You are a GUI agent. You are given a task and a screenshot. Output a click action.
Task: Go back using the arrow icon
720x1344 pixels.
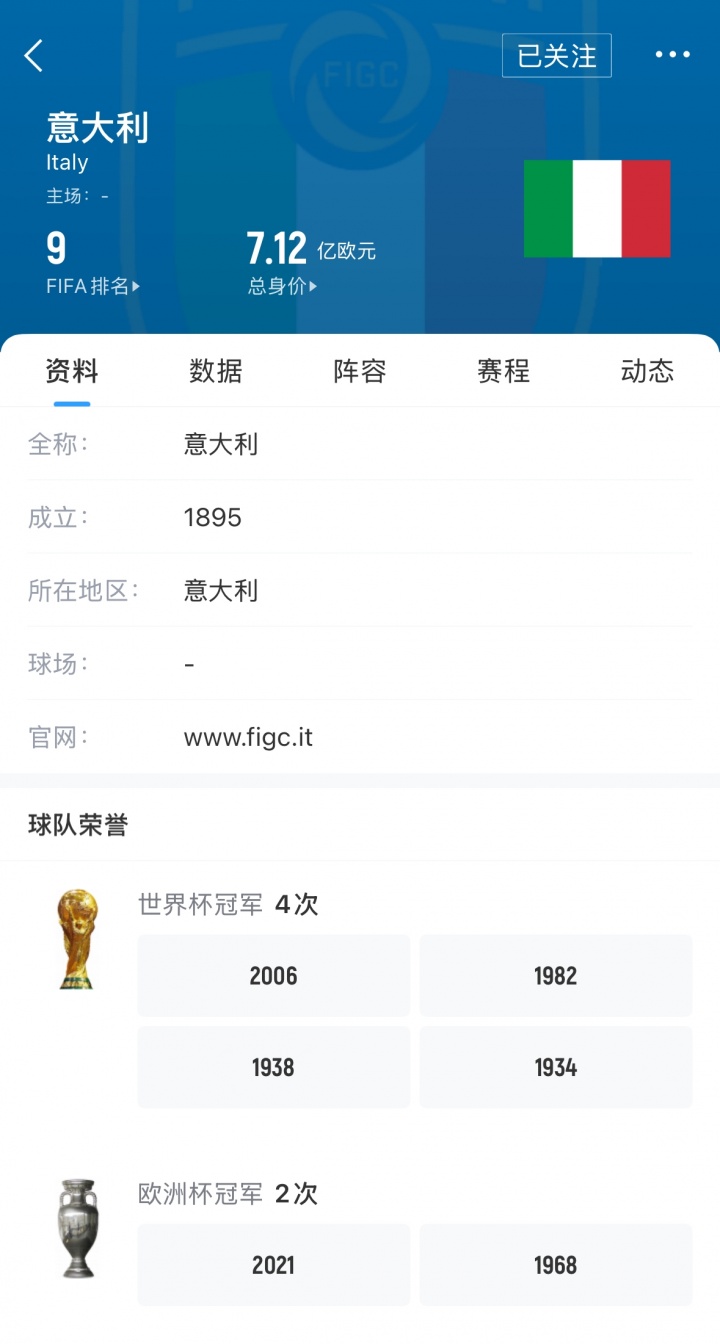[34, 56]
